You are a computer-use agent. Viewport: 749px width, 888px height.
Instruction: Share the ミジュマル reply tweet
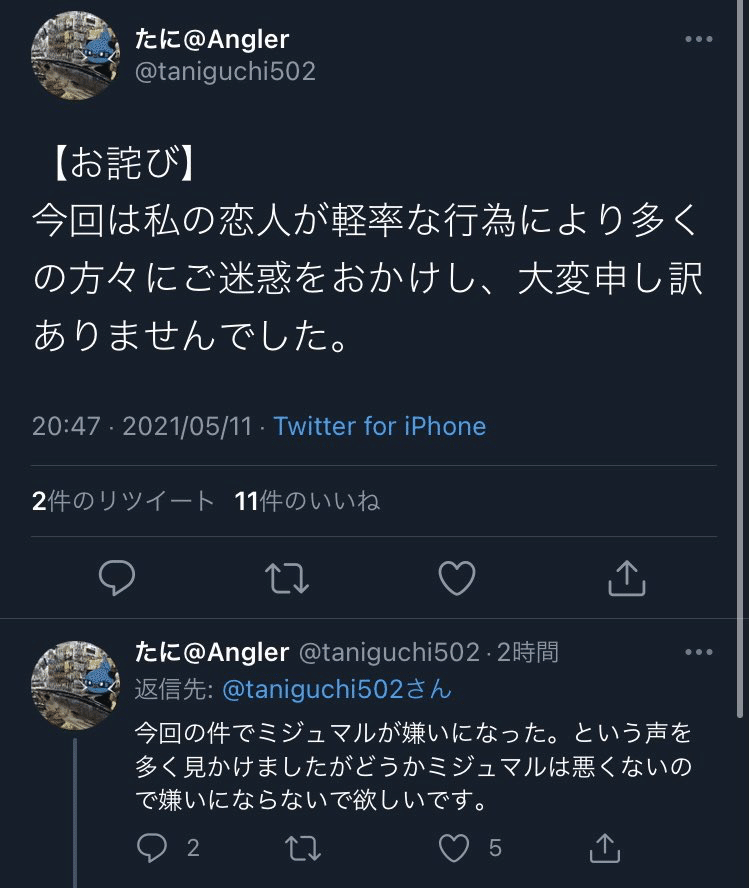pos(603,848)
